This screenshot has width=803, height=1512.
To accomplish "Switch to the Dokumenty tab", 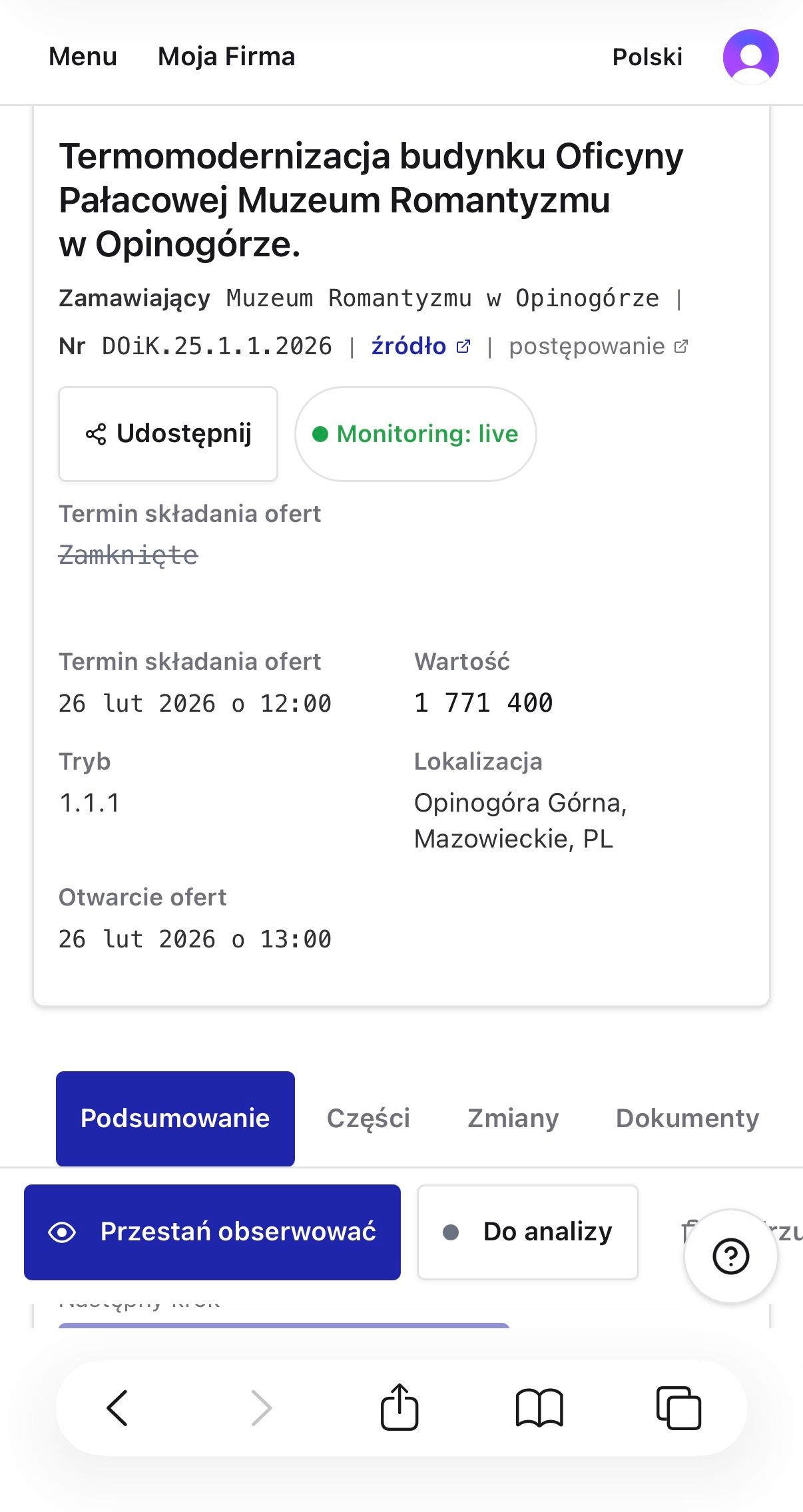I will (x=687, y=1119).
